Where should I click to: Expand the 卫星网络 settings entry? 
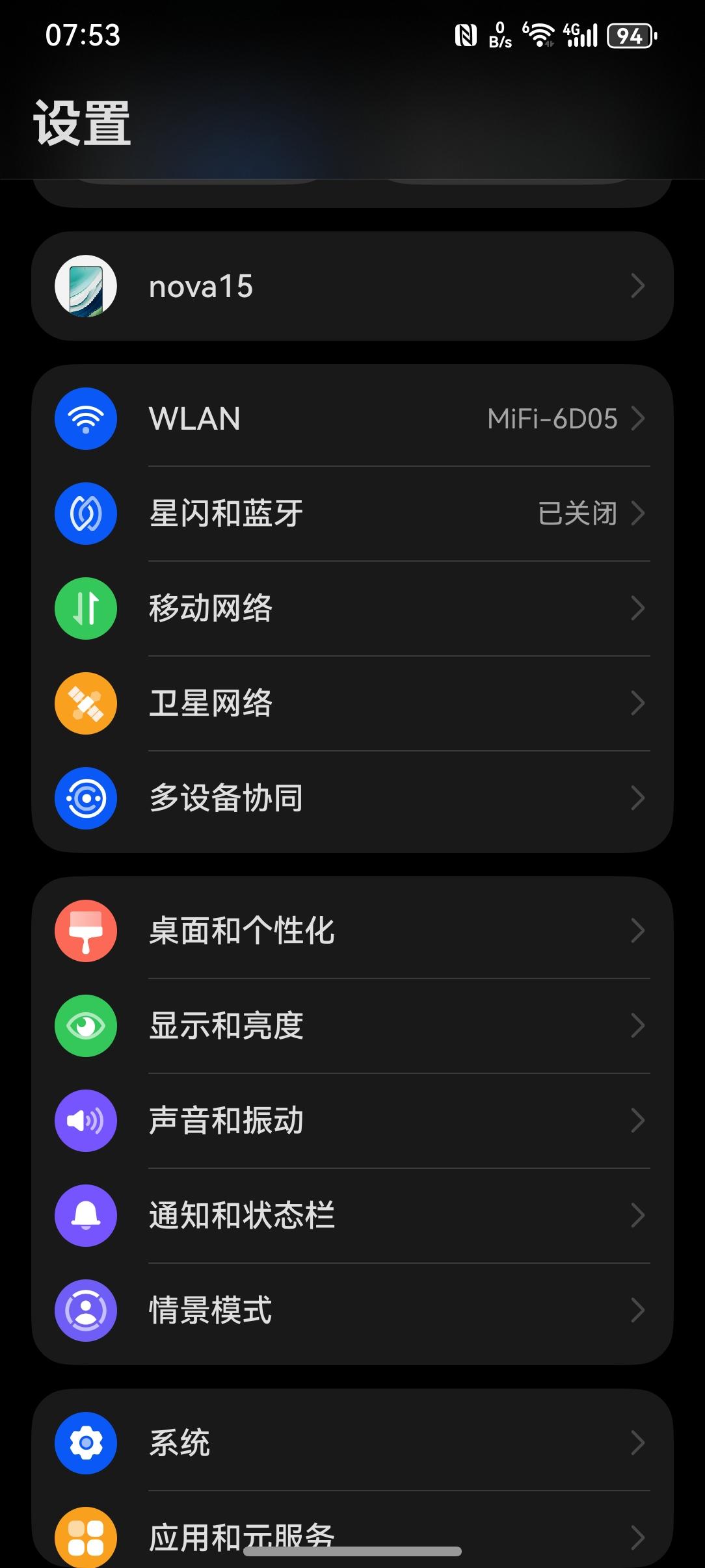351,703
